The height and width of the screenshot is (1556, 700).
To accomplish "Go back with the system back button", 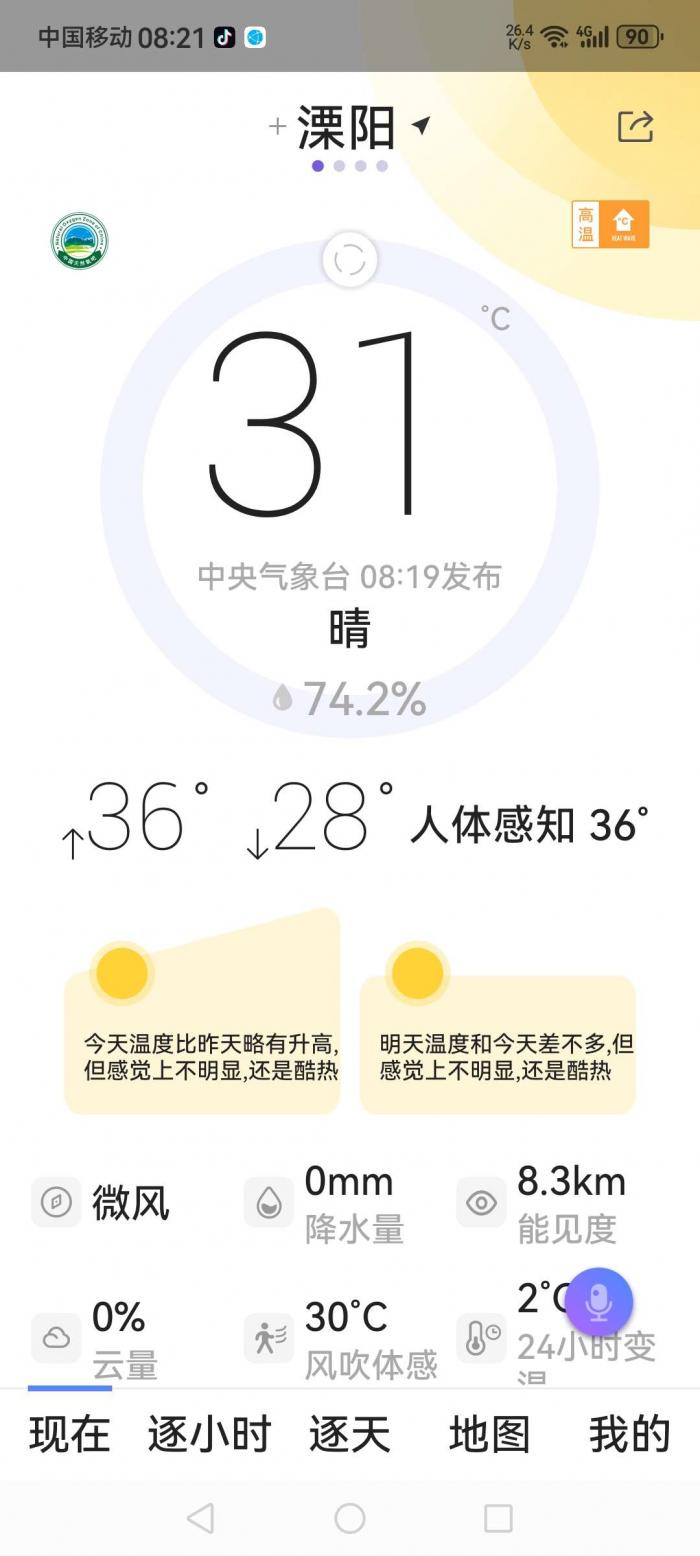I will tap(201, 1518).
